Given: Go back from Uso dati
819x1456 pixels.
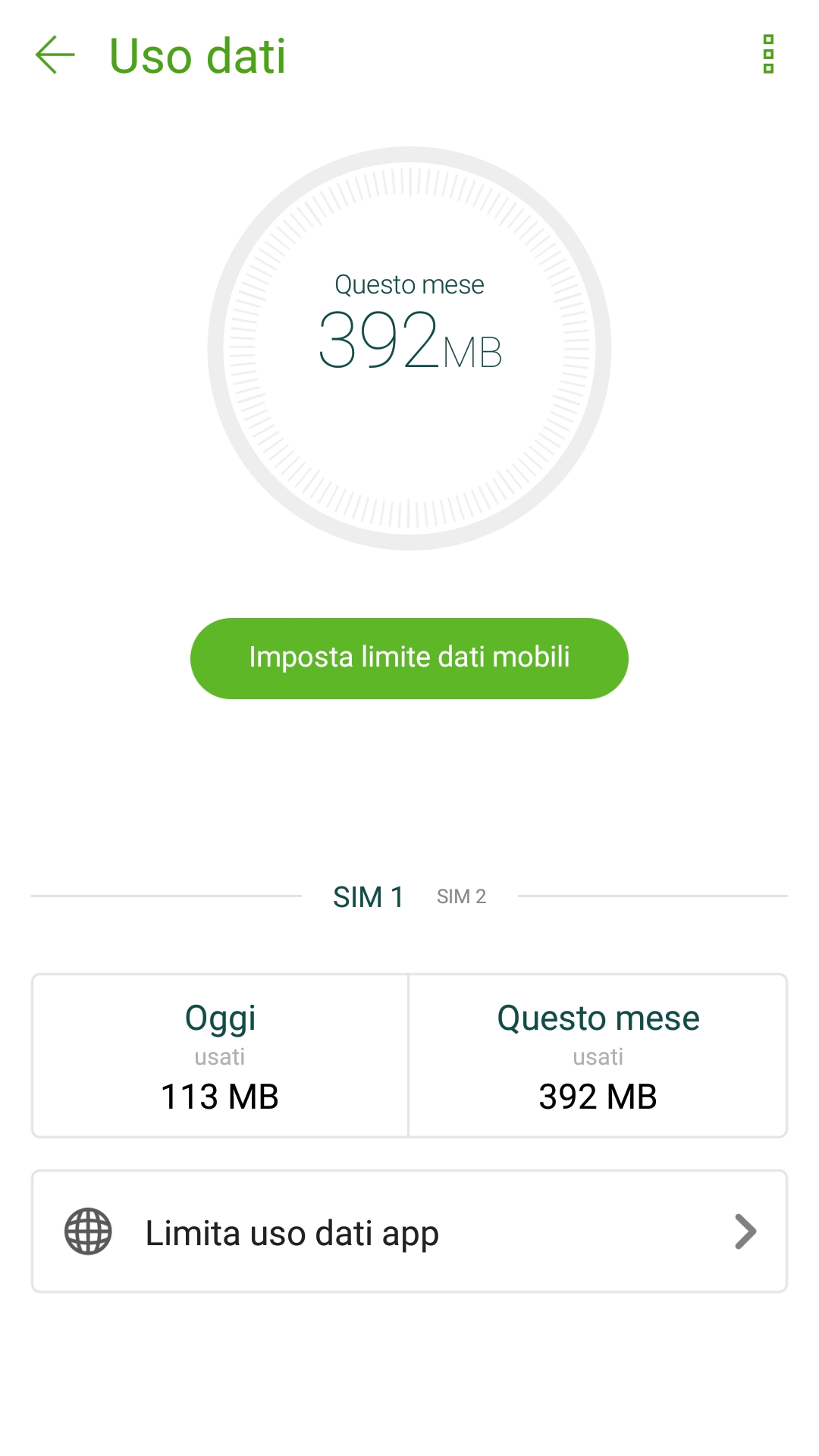Looking at the screenshot, I should [x=55, y=55].
